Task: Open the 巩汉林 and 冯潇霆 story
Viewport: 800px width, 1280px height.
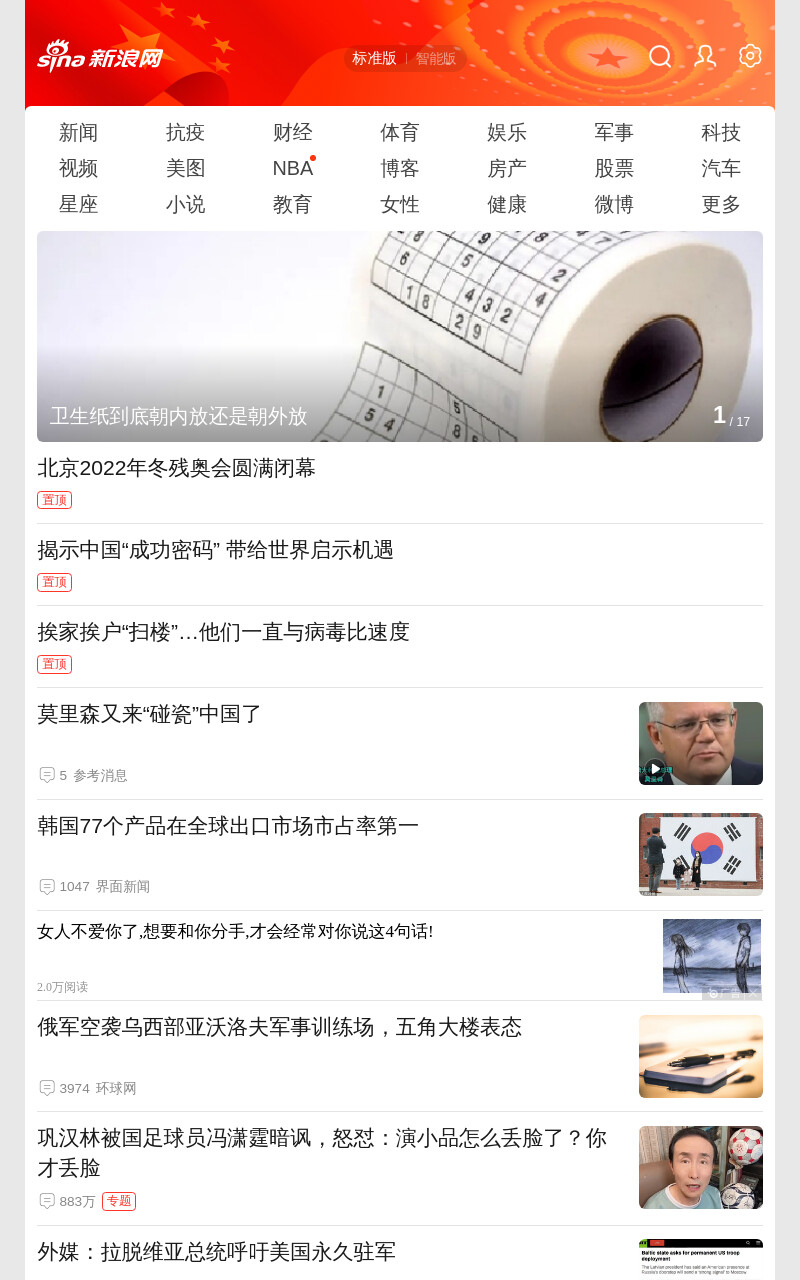Action: [x=322, y=1152]
